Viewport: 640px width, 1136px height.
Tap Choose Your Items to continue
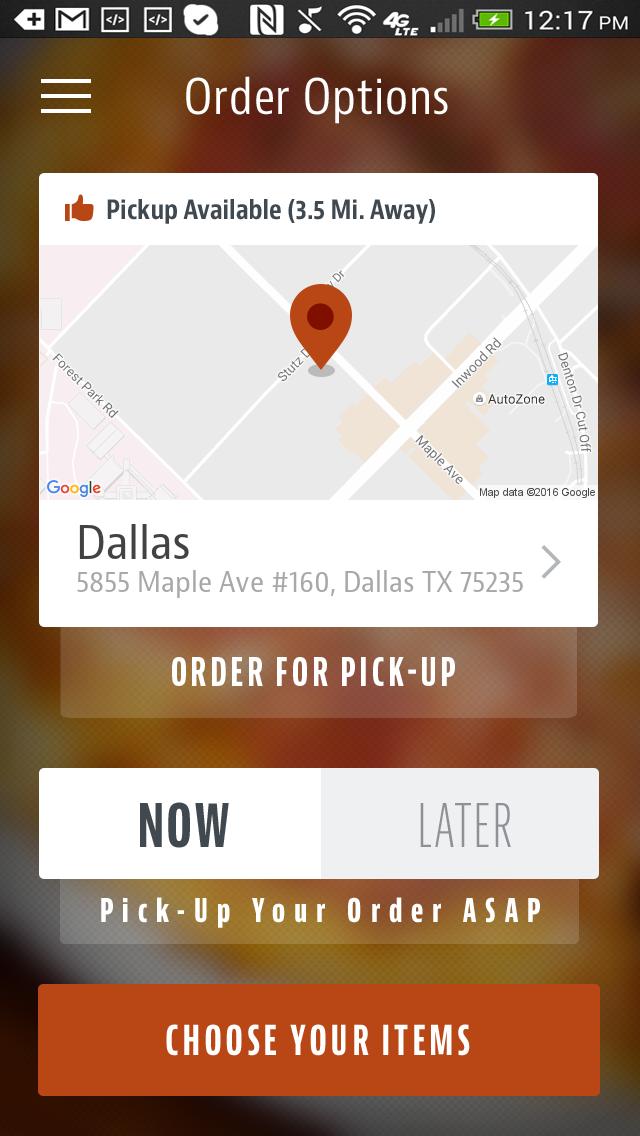(318, 1040)
